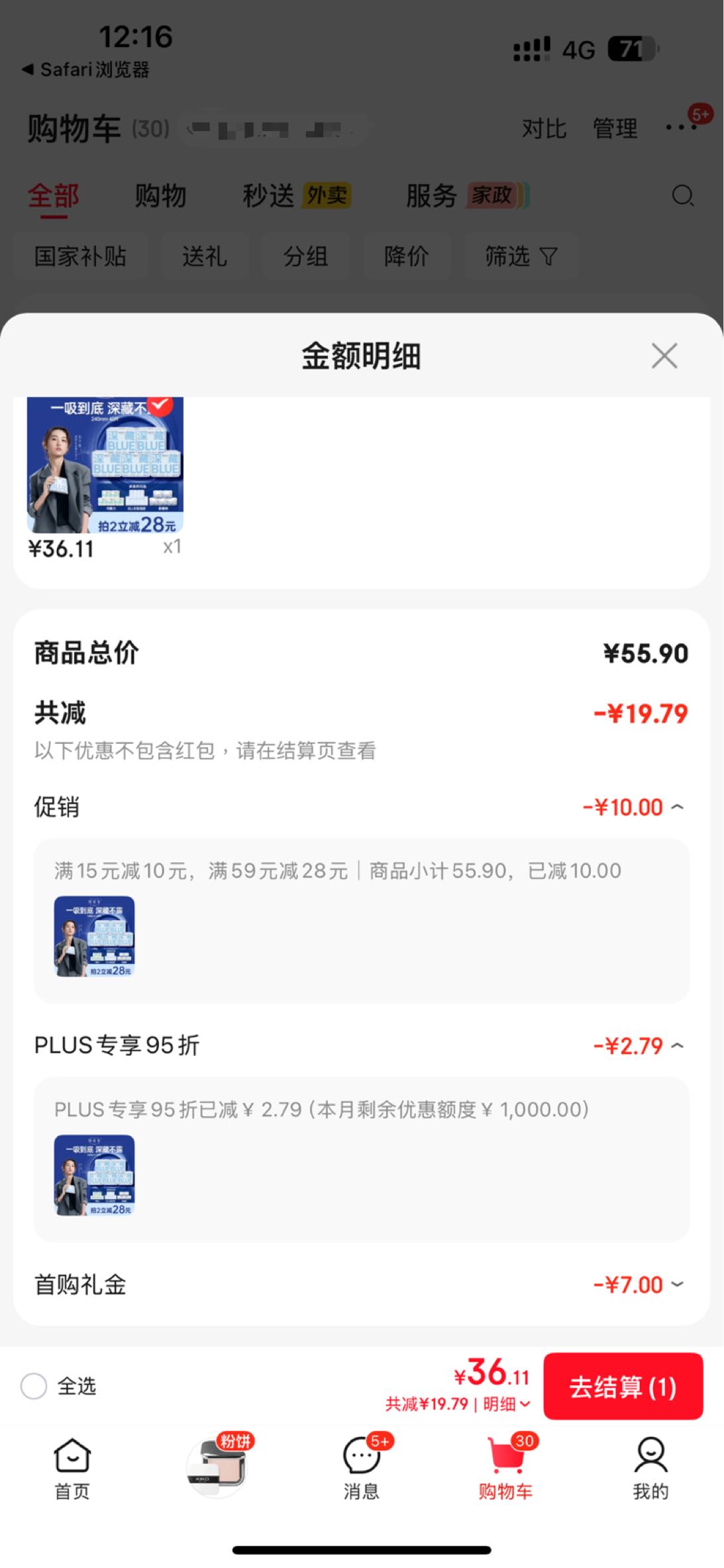Tap 去结算 (1) to check out
This screenshot has height=1568, width=724.
click(623, 1386)
